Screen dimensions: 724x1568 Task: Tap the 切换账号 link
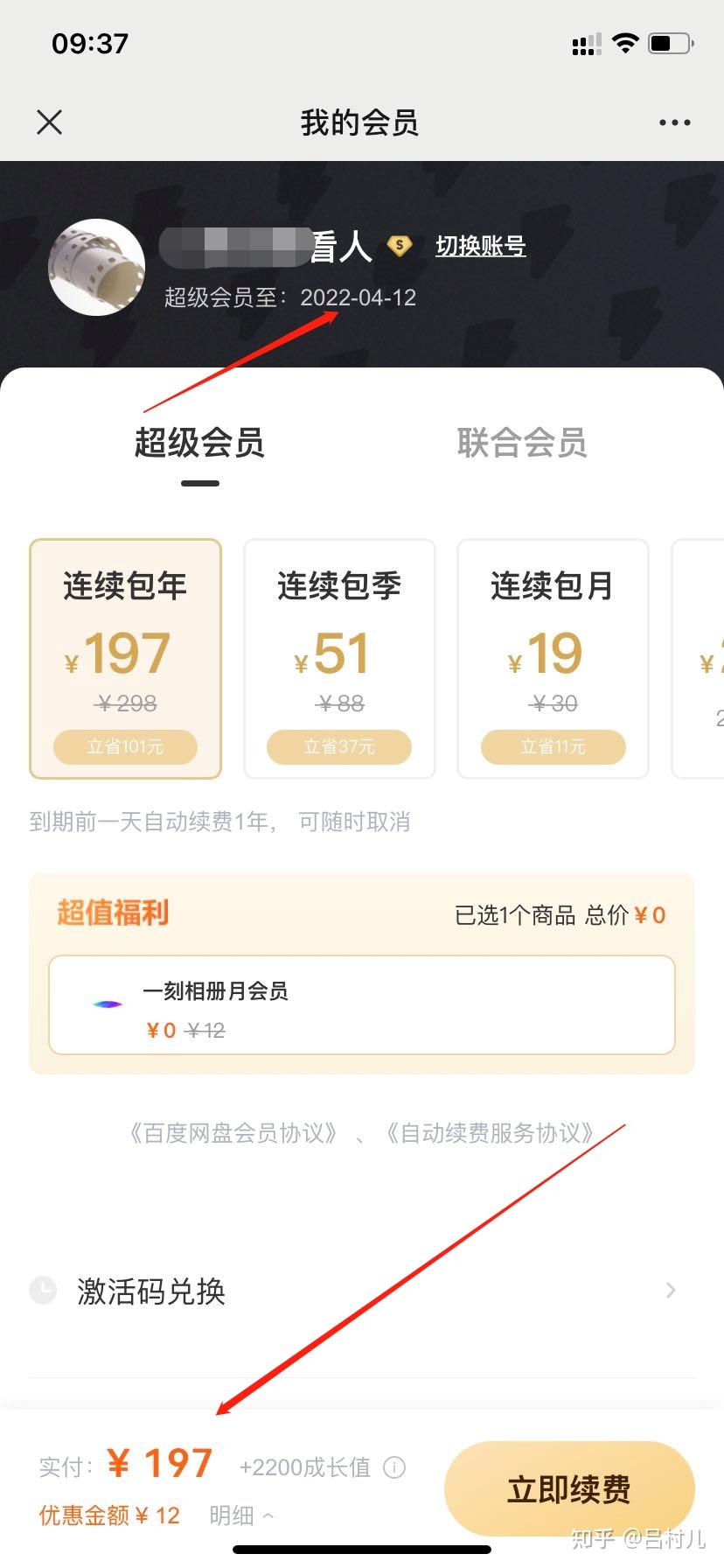pos(481,246)
